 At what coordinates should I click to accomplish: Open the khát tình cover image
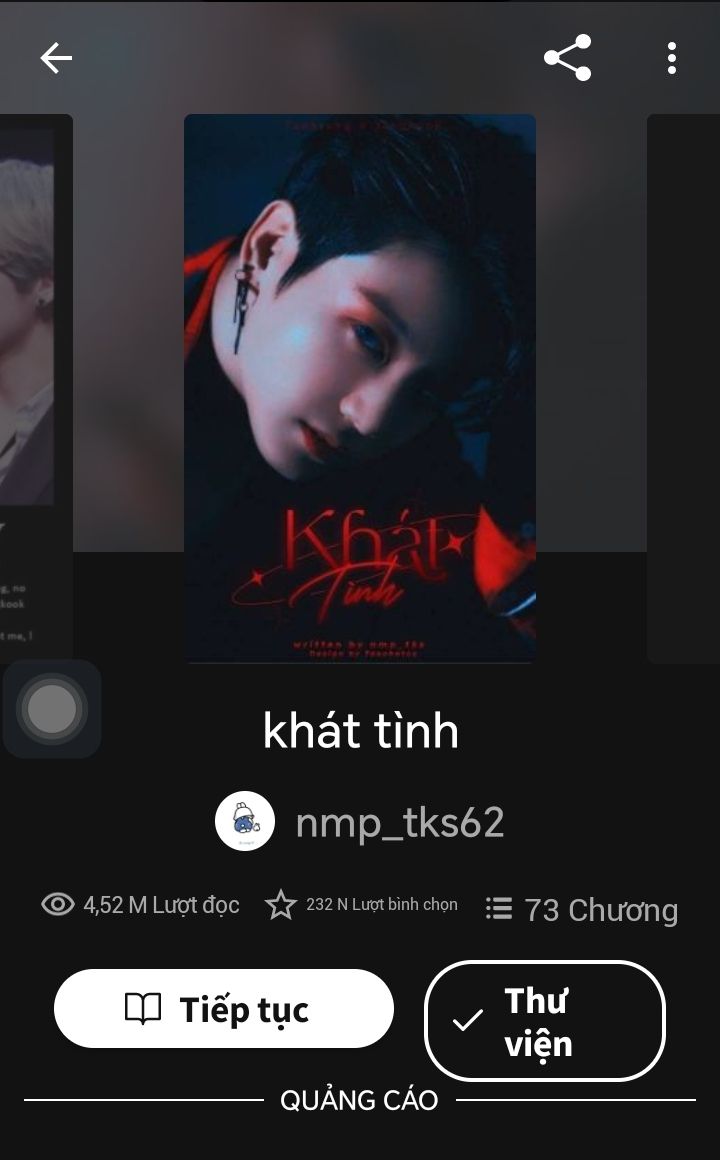360,388
